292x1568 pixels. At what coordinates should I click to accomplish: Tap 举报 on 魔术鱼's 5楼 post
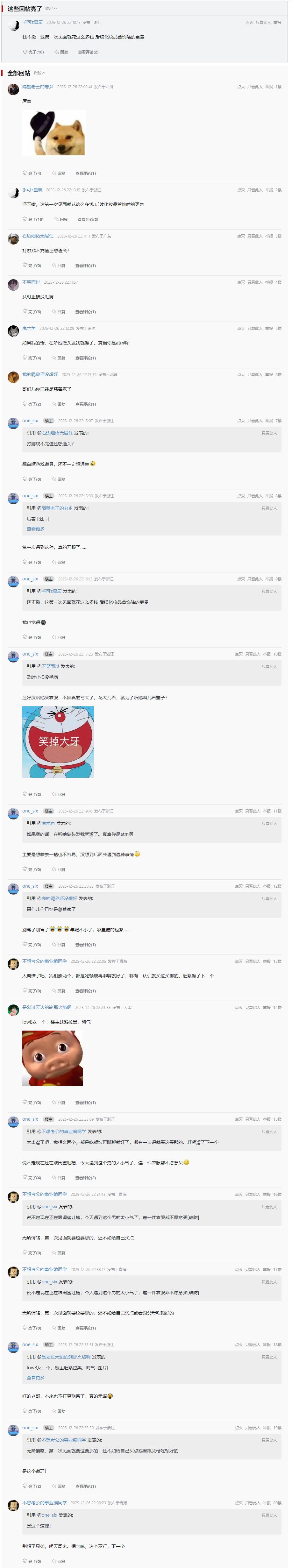click(268, 329)
